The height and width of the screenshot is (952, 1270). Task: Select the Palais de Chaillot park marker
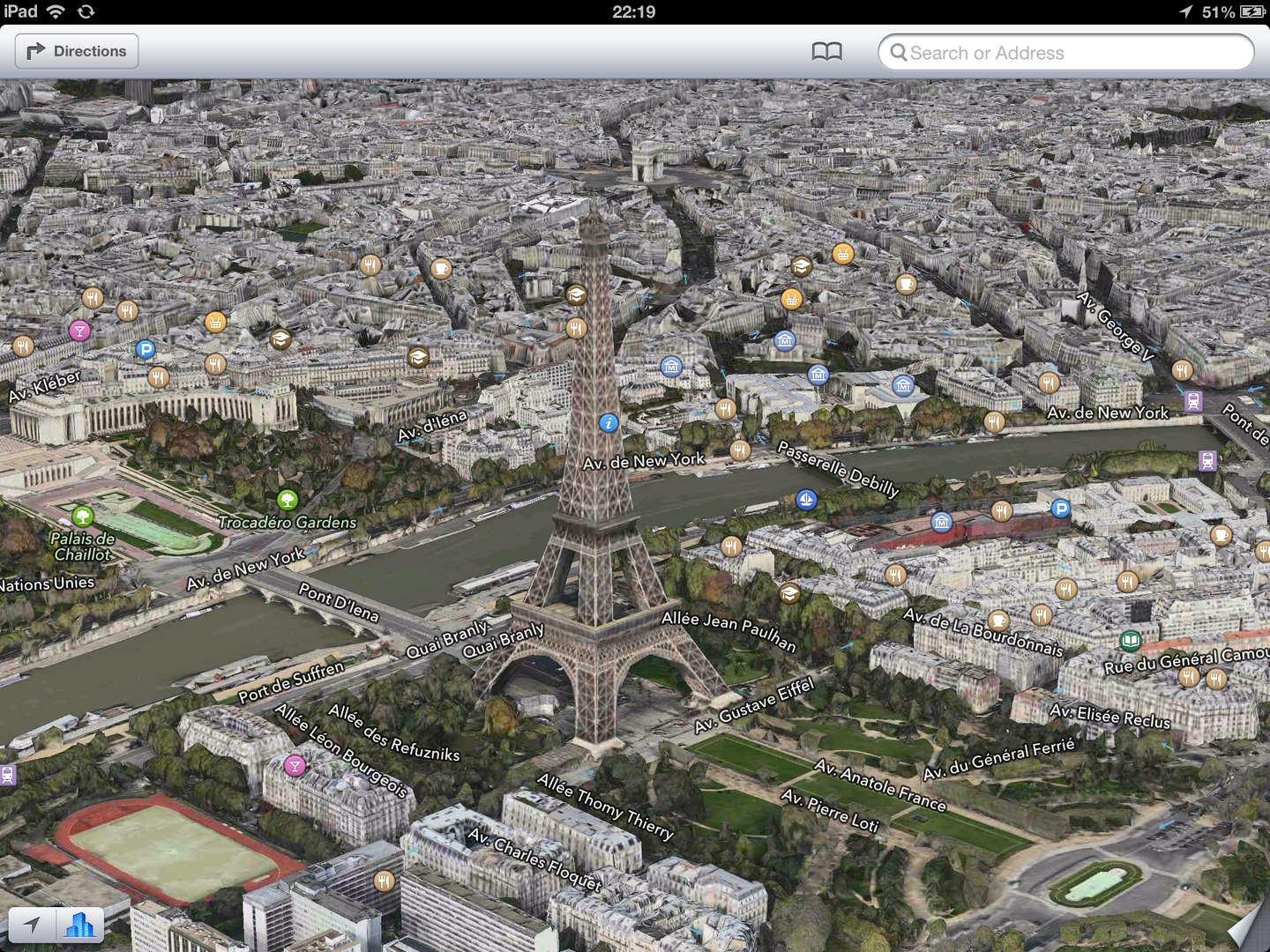pyautogui.click(x=82, y=516)
